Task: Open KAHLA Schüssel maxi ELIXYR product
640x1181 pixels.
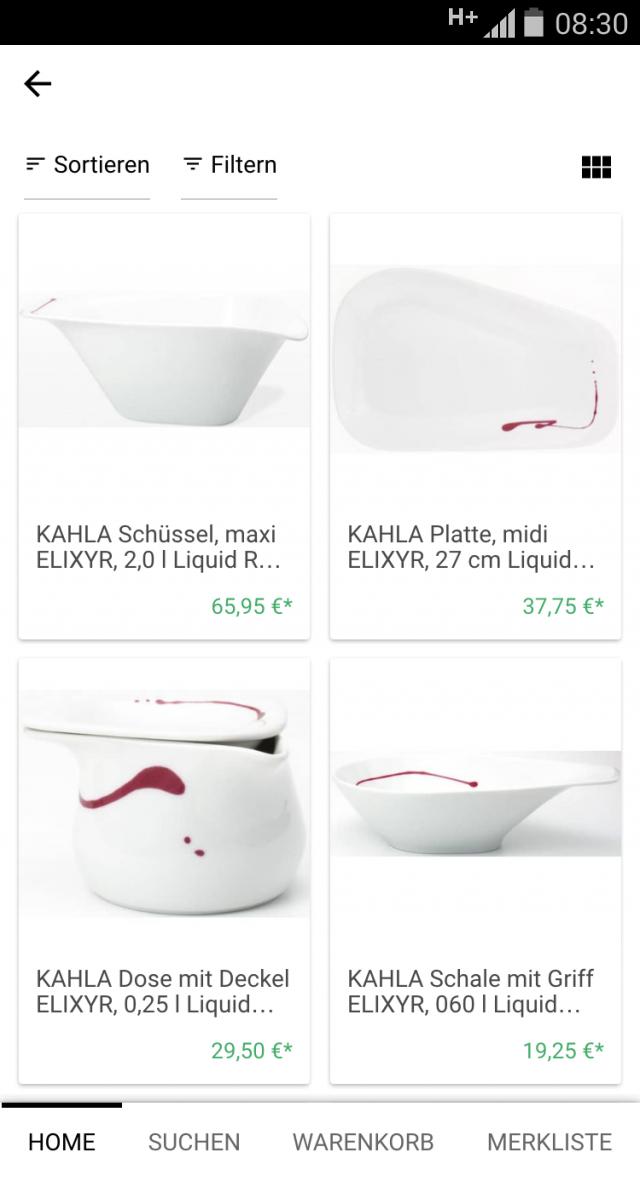Action: click(164, 426)
